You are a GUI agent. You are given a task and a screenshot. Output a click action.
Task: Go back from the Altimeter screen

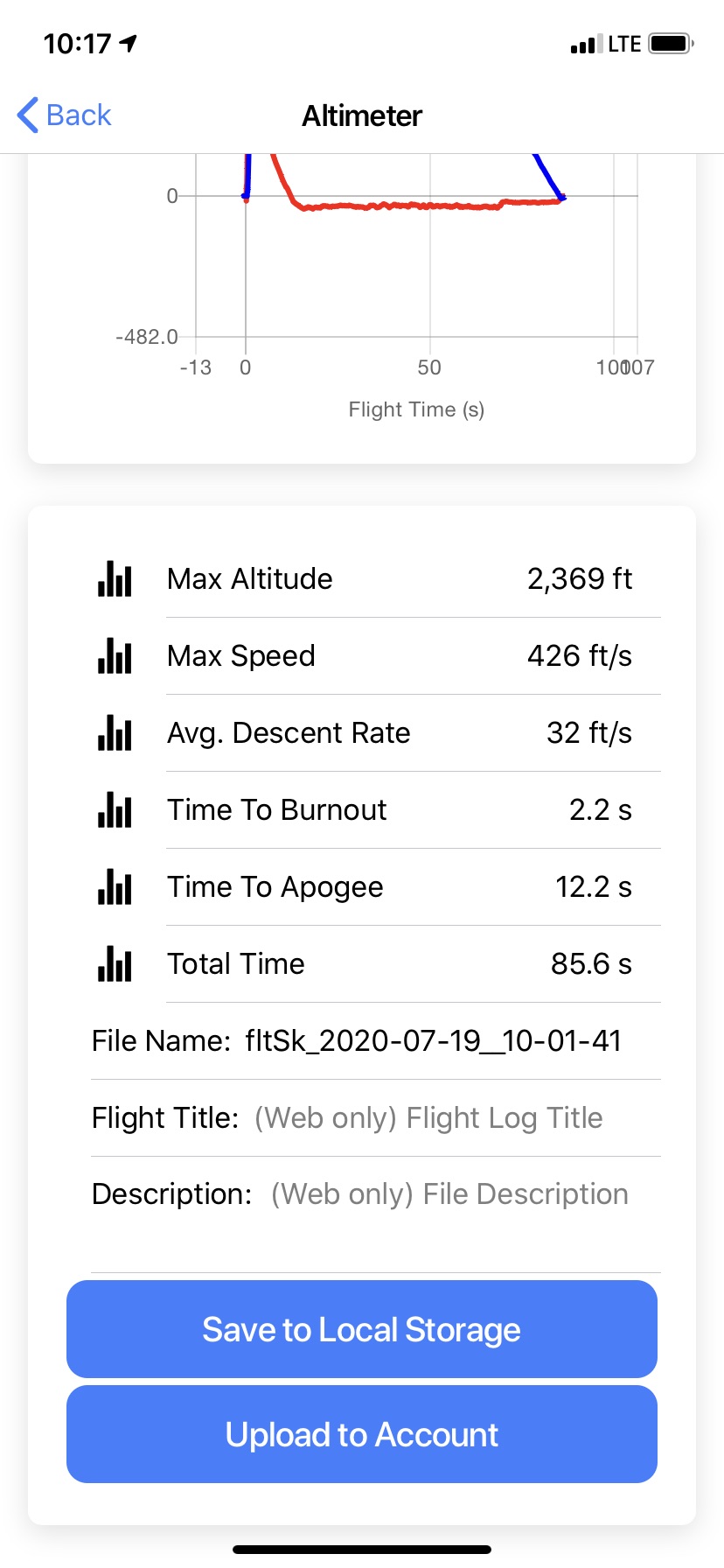click(65, 115)
